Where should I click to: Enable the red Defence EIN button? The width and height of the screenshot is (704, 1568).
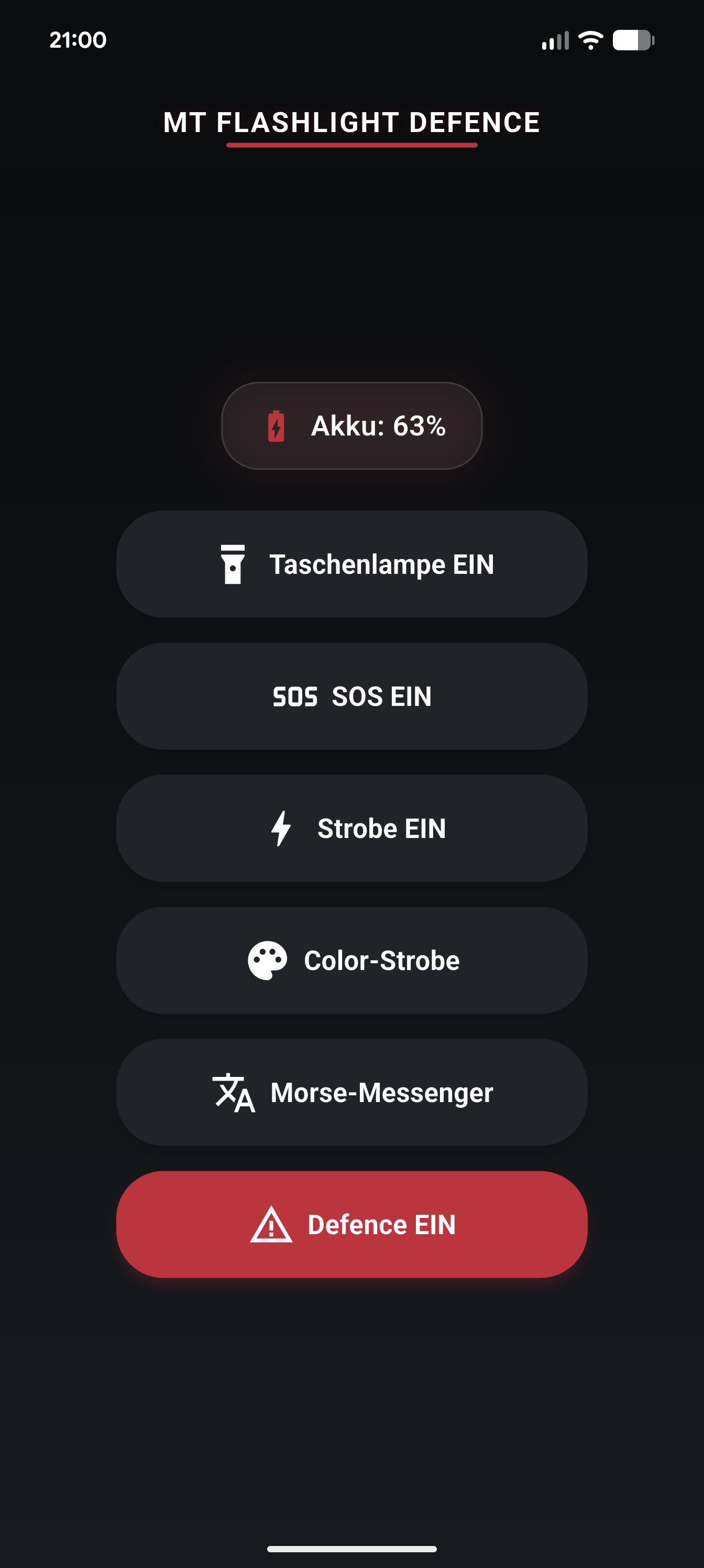coord(351,1225)
